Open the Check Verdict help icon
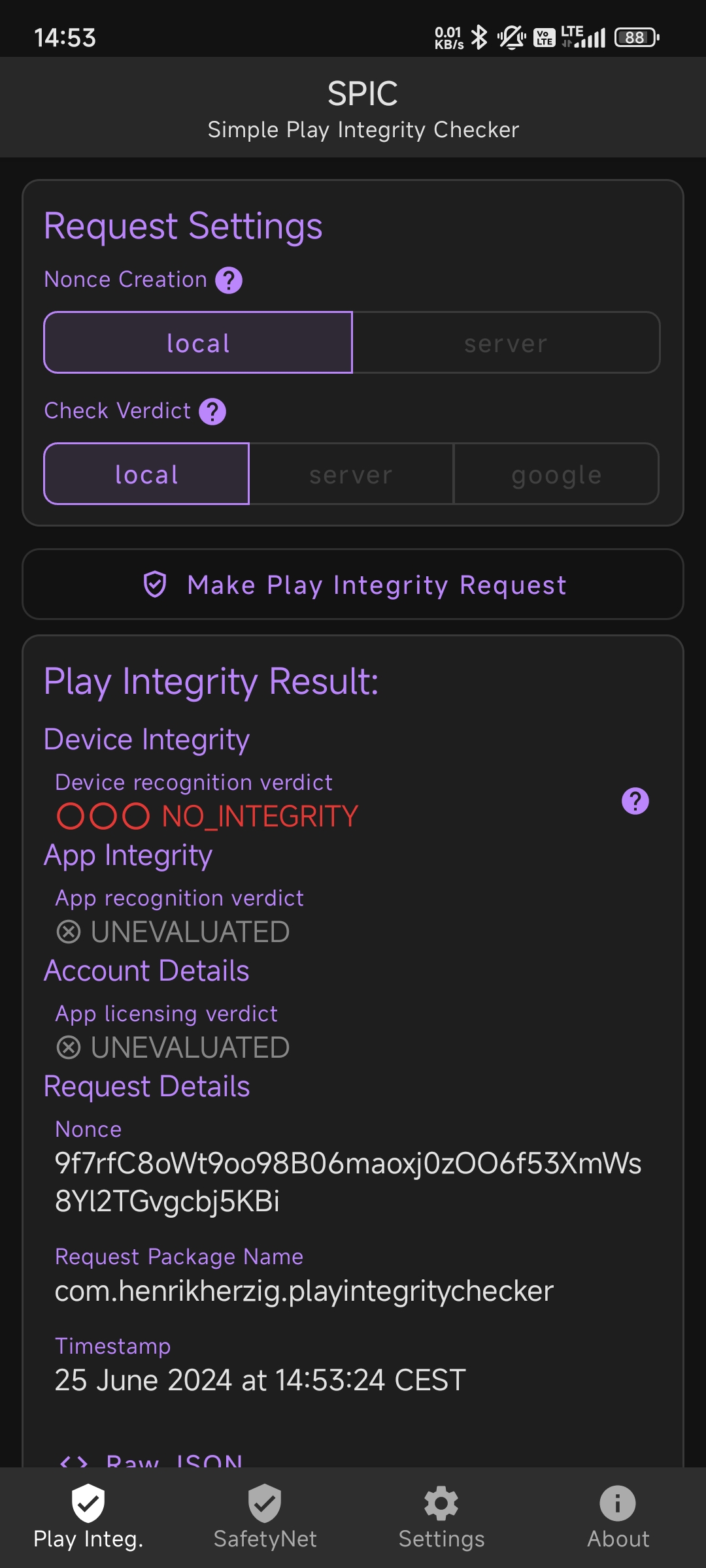706x1568 pixels. (212, 412)
